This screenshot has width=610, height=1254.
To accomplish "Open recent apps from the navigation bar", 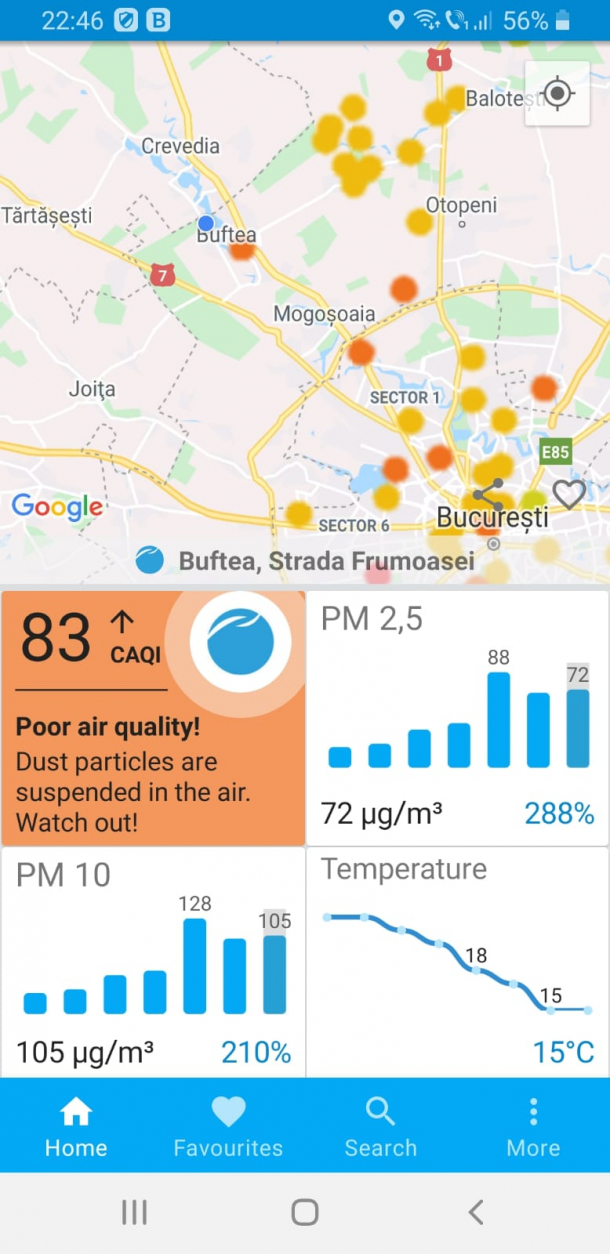I will tap(134, 1213).
